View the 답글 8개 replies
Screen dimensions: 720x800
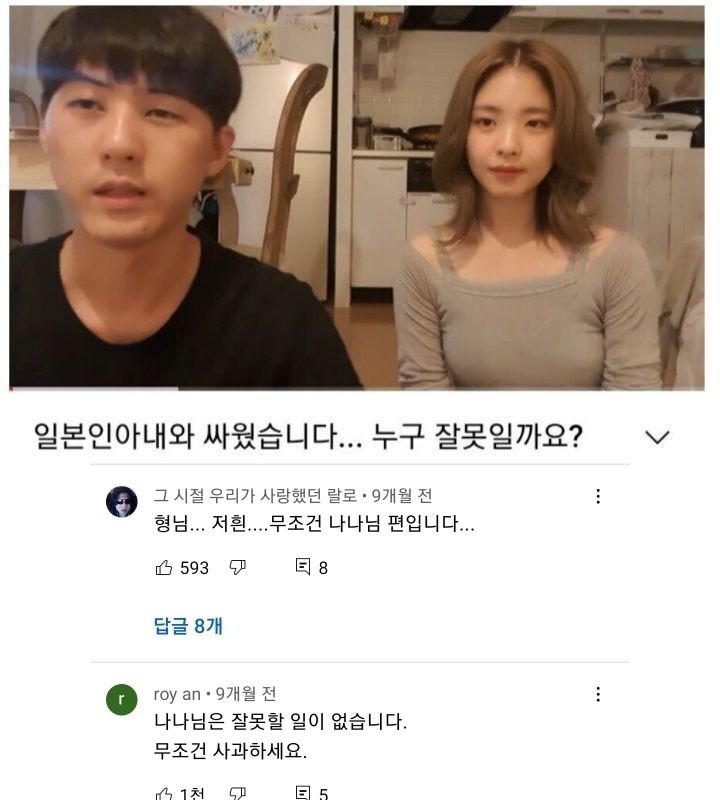click(x=188, y=626)
